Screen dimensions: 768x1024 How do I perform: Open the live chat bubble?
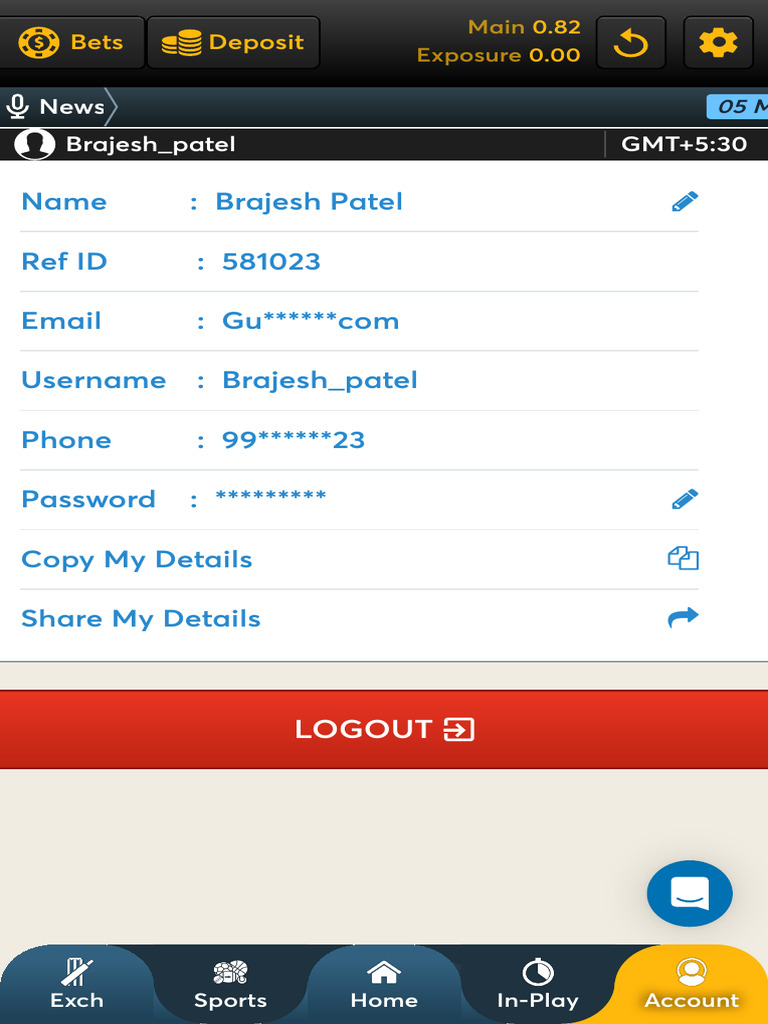click(x=690, y=893)
